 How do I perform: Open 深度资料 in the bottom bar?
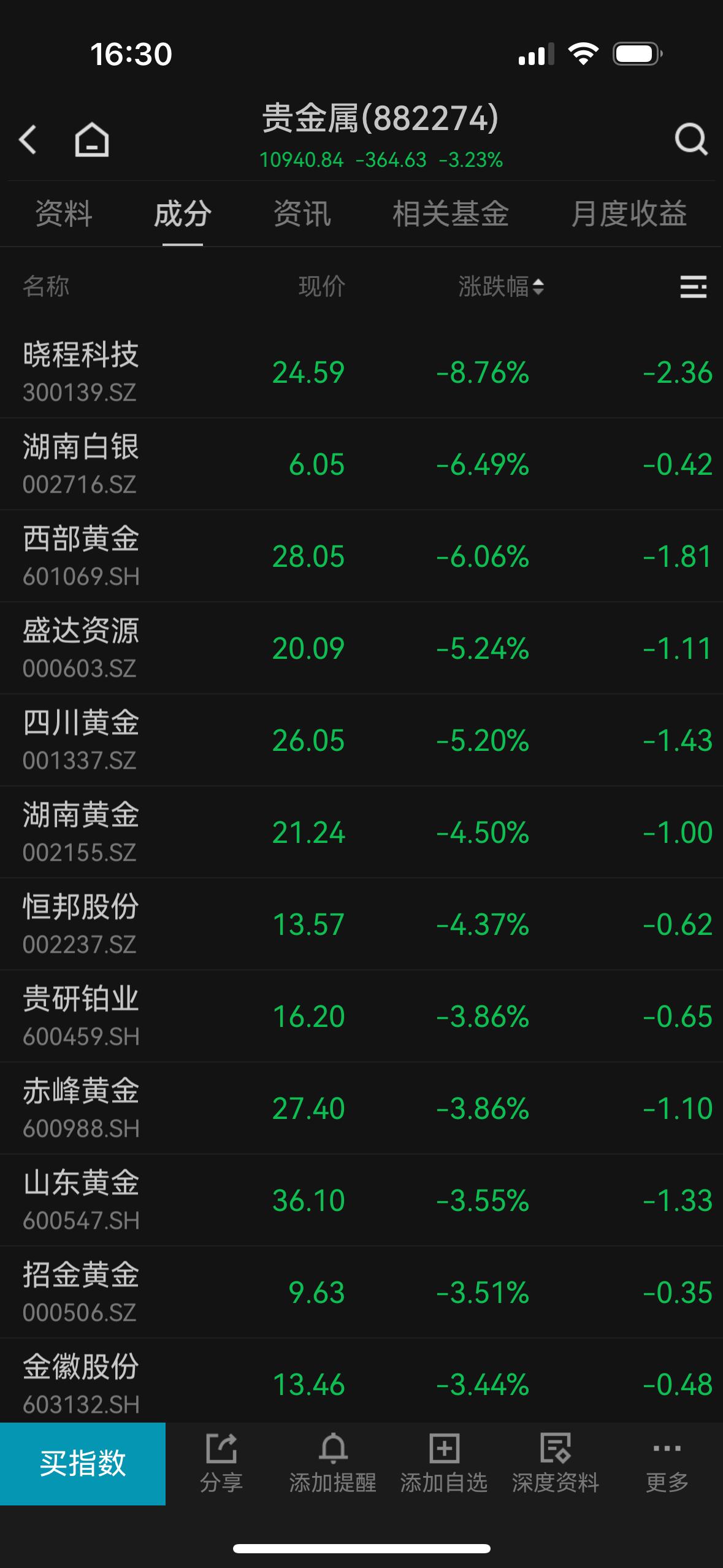556,1464
